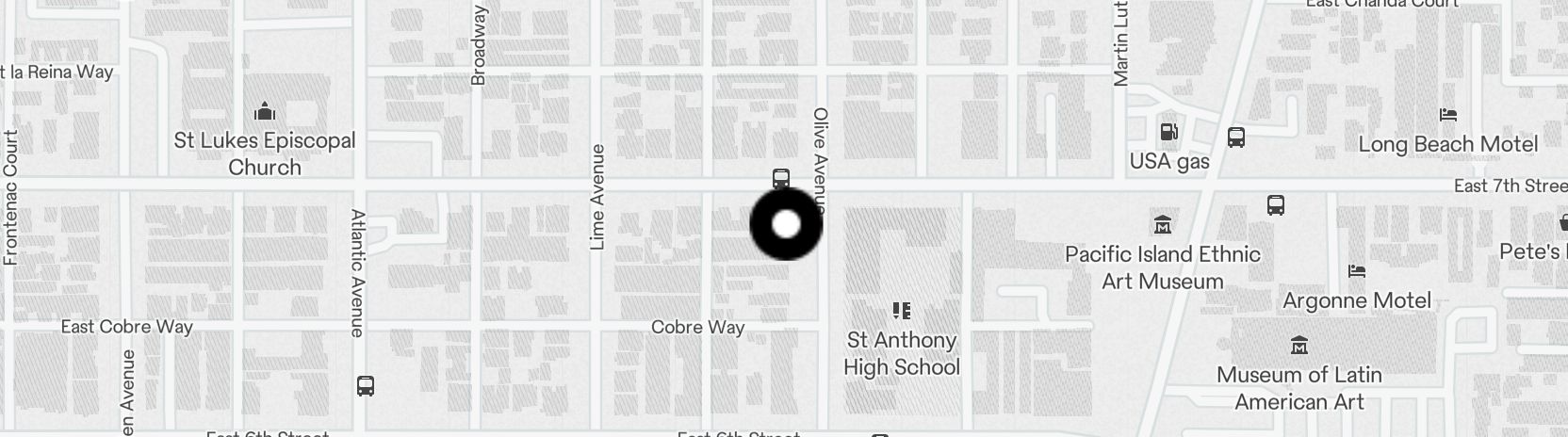Open the Argonne Motel marker

pyautogui.click(x=1356, y=271)
